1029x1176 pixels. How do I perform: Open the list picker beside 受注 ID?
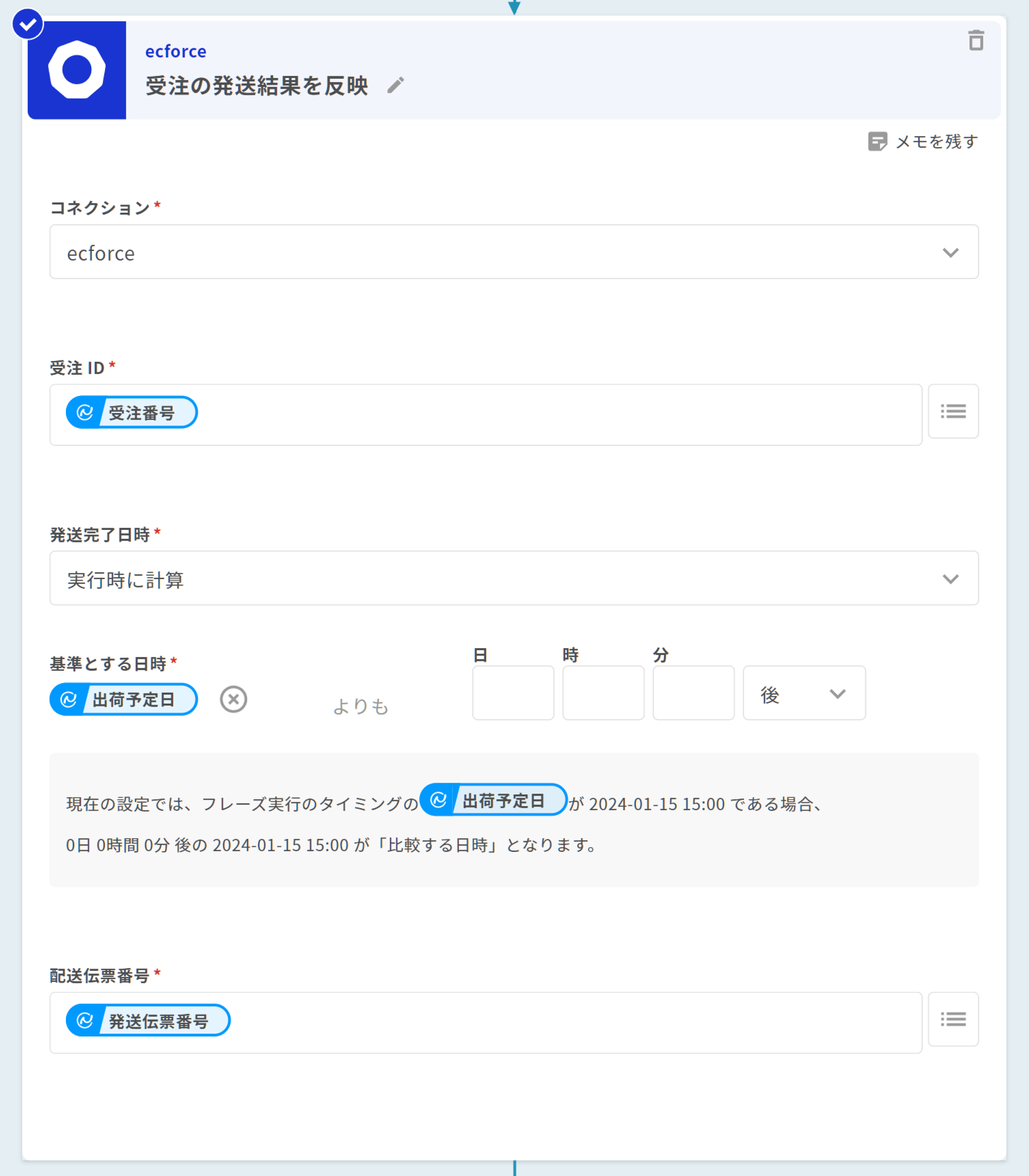pyautogui.click(x=953, y=411)
